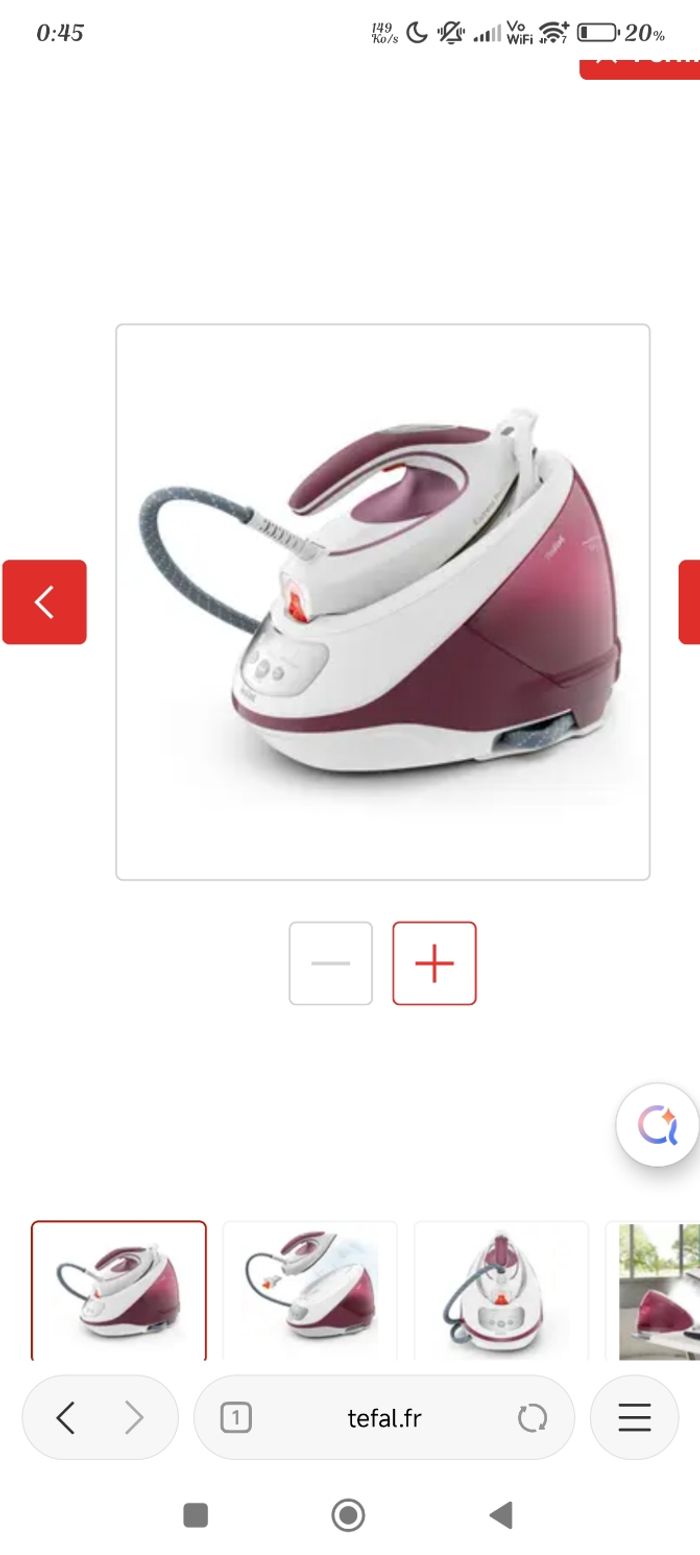Open the browser tabs switcher

(x=236, y=1417)
